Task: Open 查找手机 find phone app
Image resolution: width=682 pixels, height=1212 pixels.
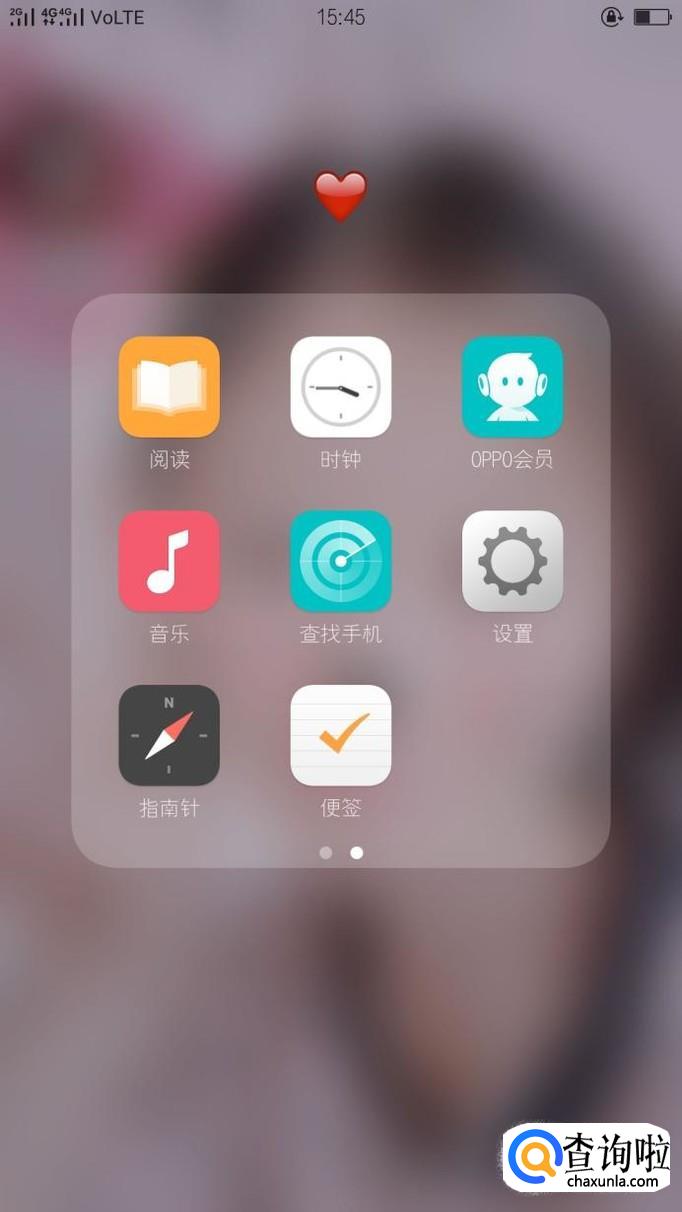Action: coord(340,561)
